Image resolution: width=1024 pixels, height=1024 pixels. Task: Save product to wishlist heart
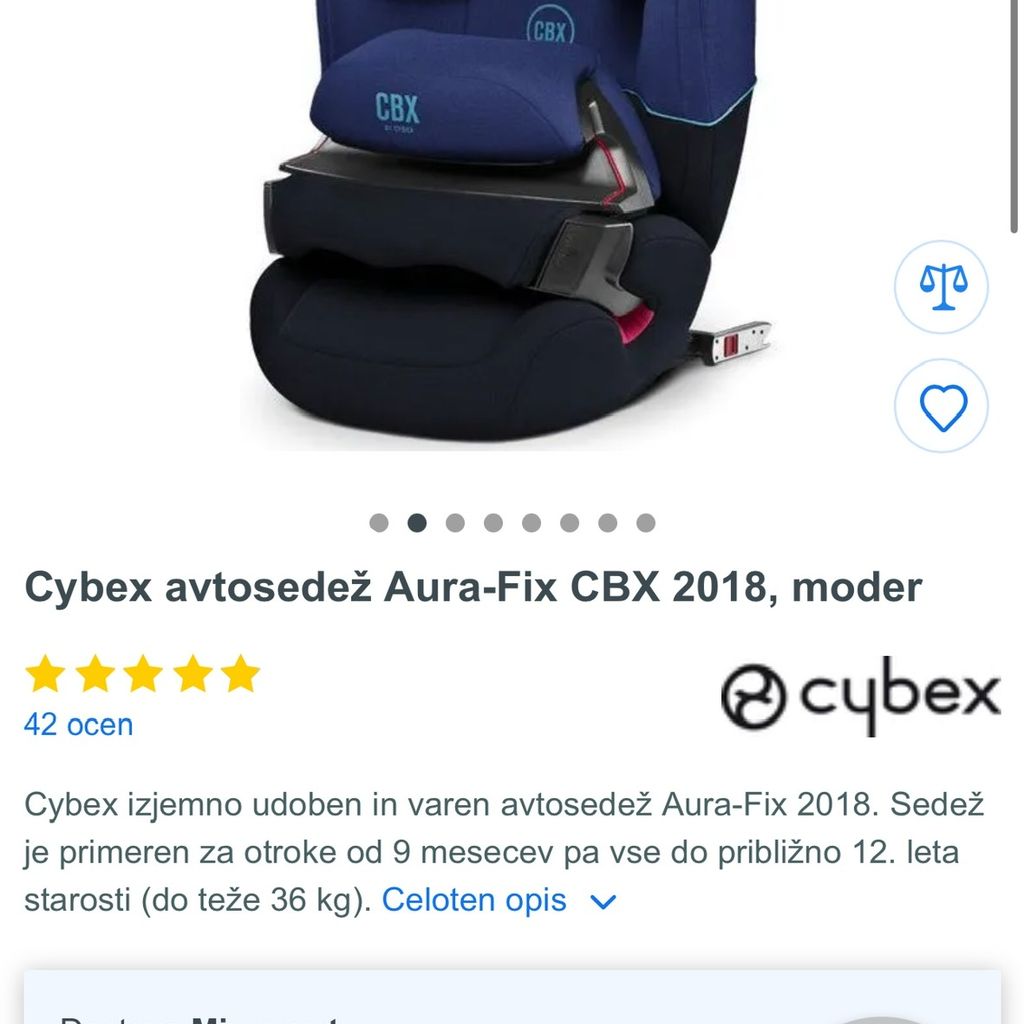[941, 406]
